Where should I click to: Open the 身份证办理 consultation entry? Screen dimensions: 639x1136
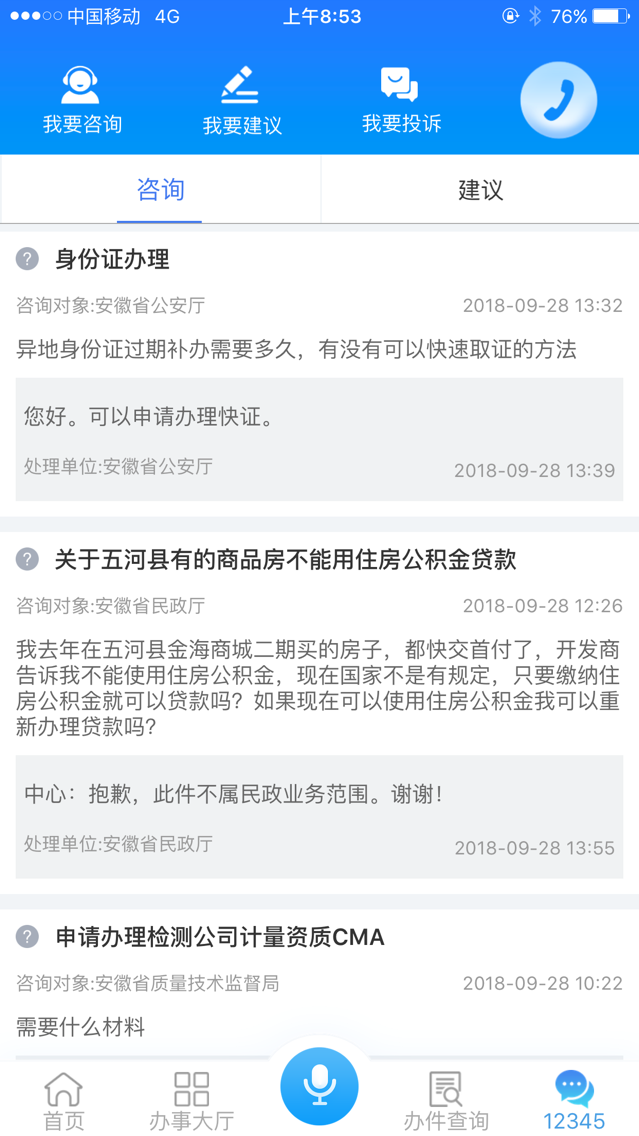click(x=112, y=260)
